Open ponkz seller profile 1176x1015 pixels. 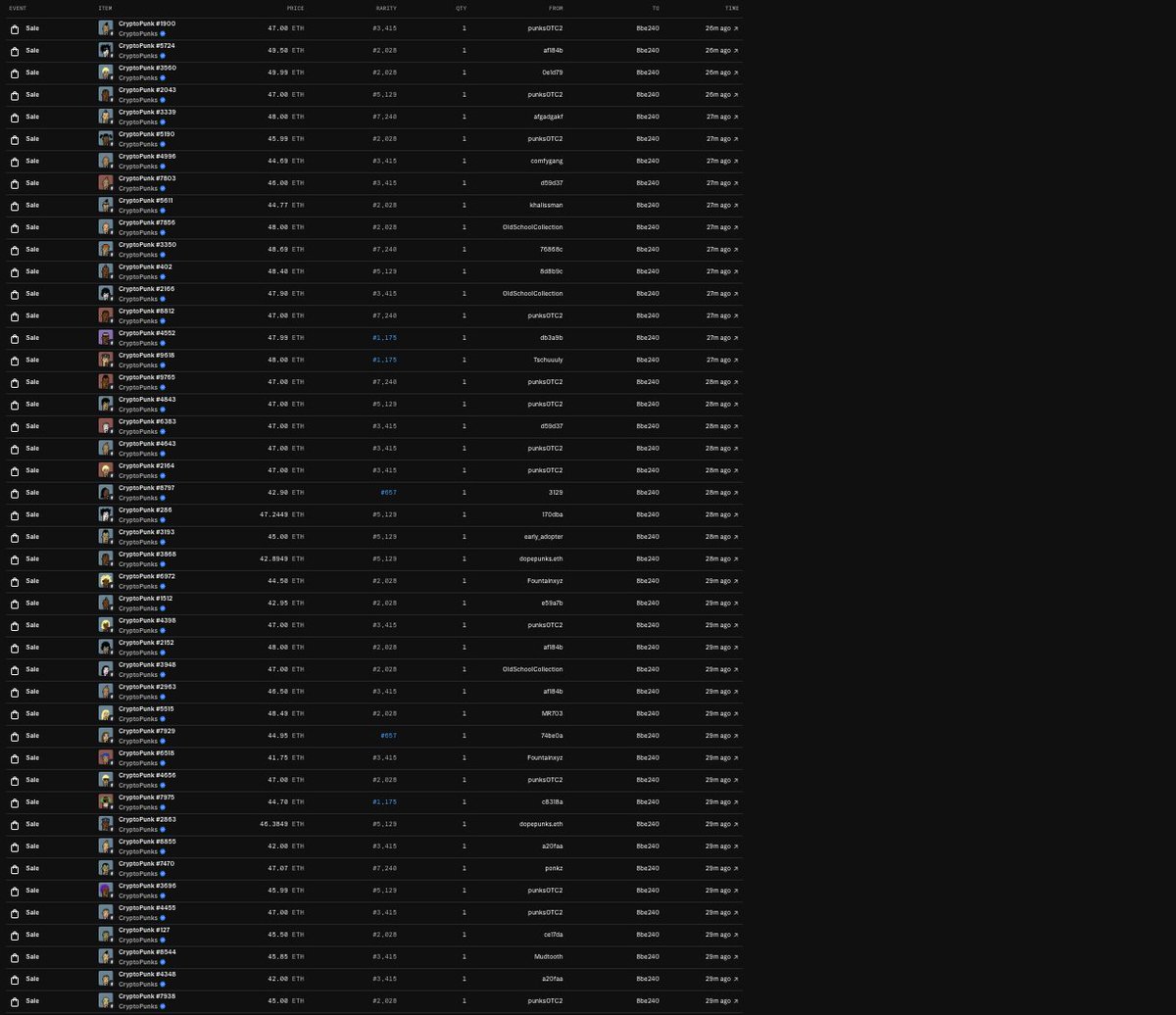tap(554, 868)
